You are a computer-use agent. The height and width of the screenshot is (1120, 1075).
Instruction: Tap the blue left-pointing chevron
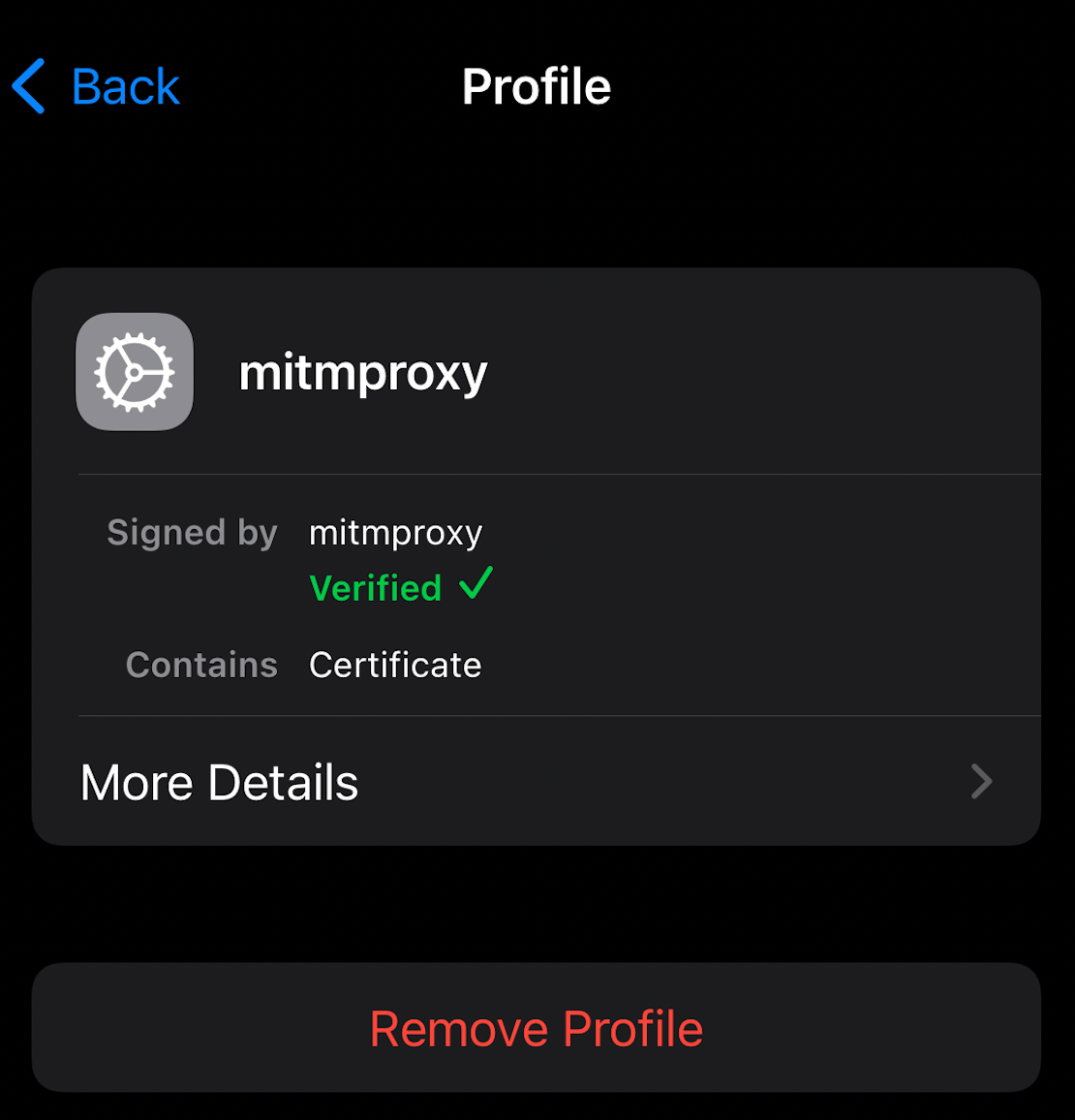pos(29,86)
